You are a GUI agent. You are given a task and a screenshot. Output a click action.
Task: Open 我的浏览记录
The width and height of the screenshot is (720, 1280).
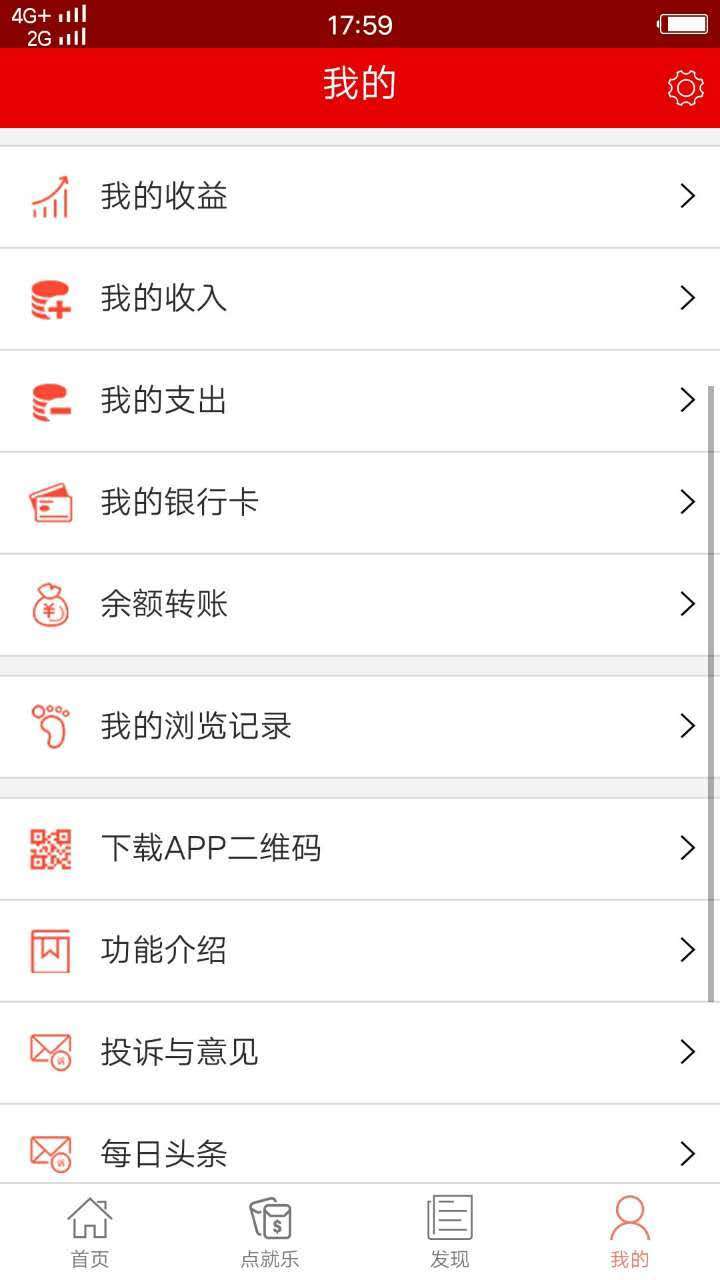[360, 727]
